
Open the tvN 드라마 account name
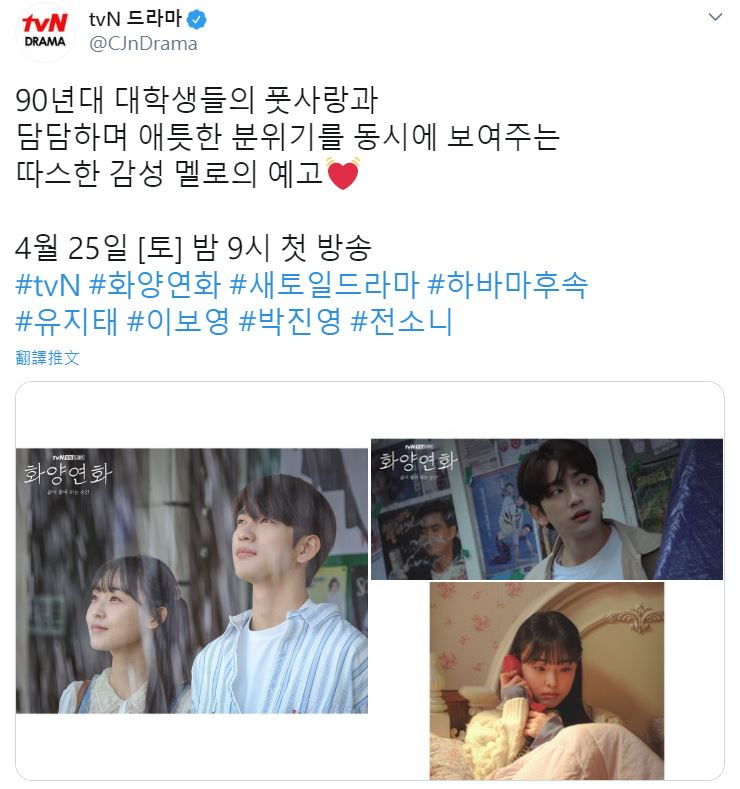click(137, 18)
